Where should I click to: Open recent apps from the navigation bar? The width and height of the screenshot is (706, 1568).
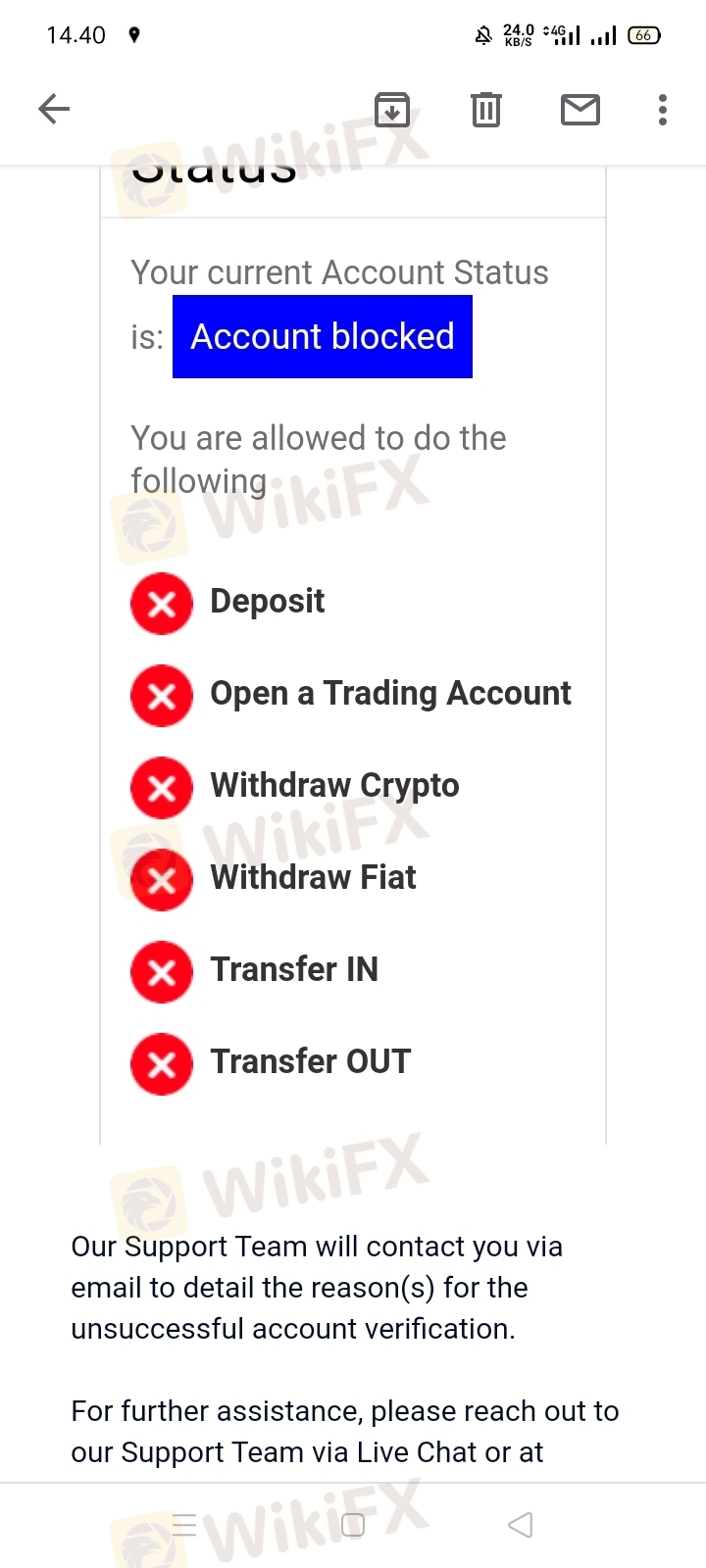[x=184, y=1525]
